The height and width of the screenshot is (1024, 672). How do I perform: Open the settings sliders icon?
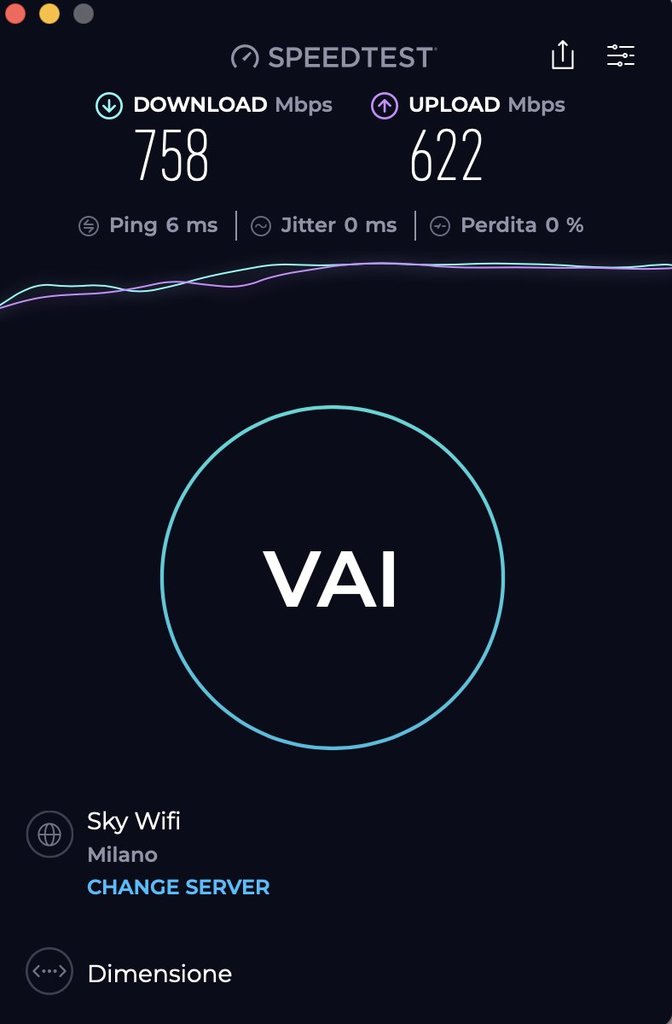pyautogui.click(x=621, y=56)
